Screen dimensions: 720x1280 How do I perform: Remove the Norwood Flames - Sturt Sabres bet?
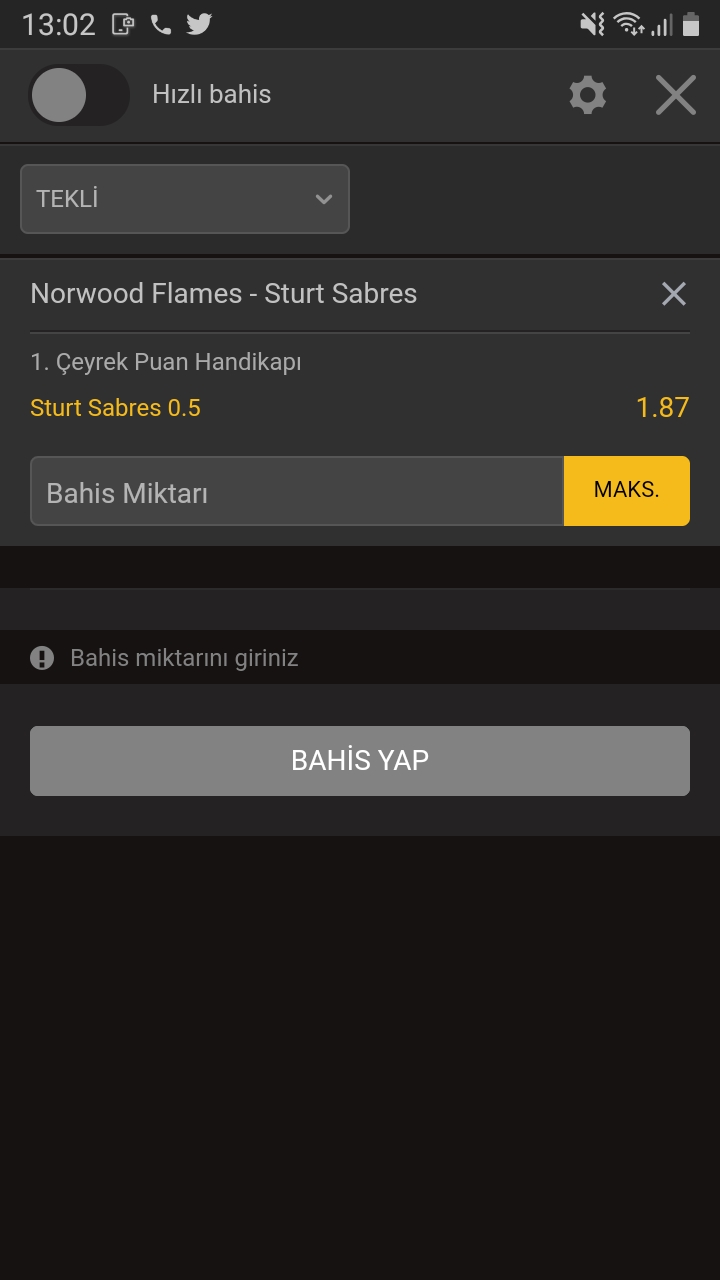pos(673,294)
